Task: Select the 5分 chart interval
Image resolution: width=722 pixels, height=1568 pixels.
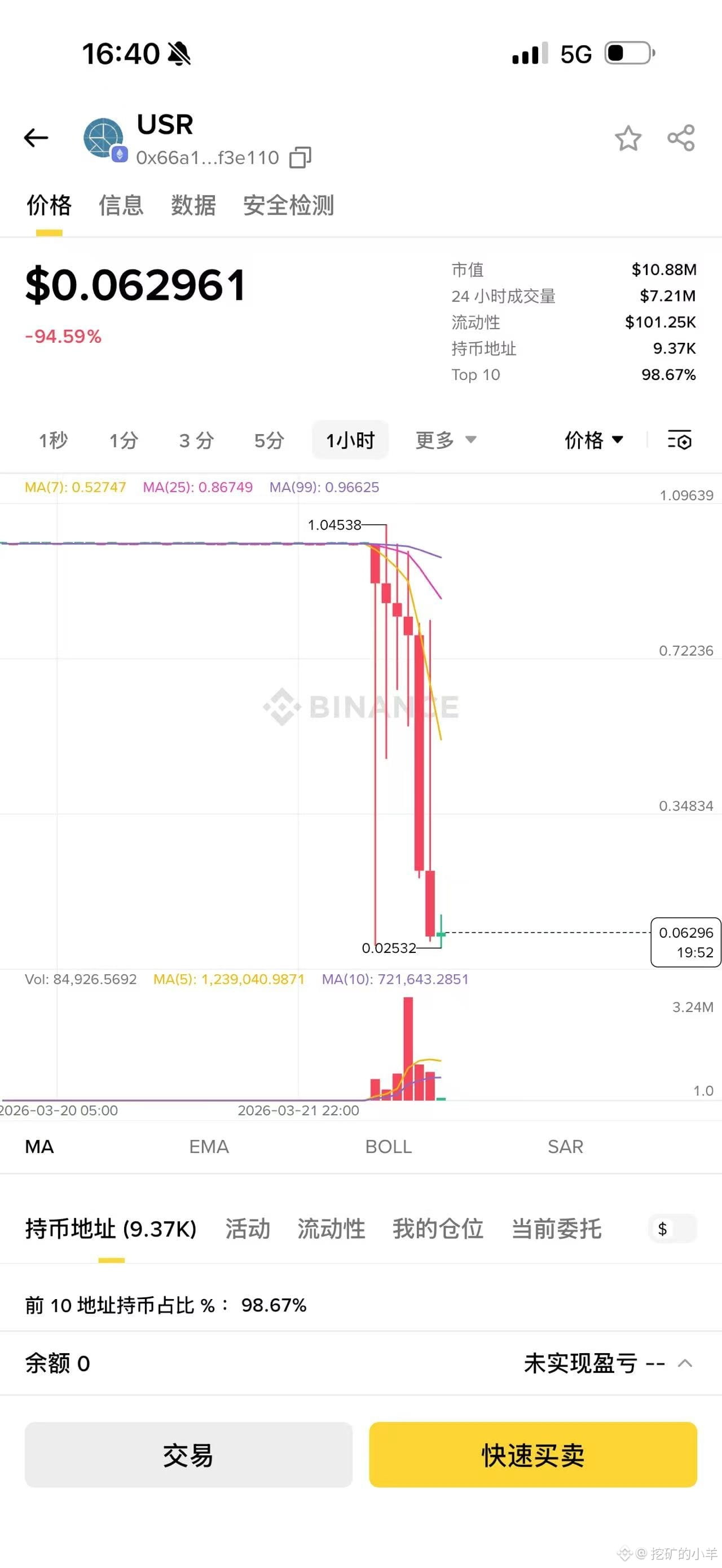Action: point(269,439)
